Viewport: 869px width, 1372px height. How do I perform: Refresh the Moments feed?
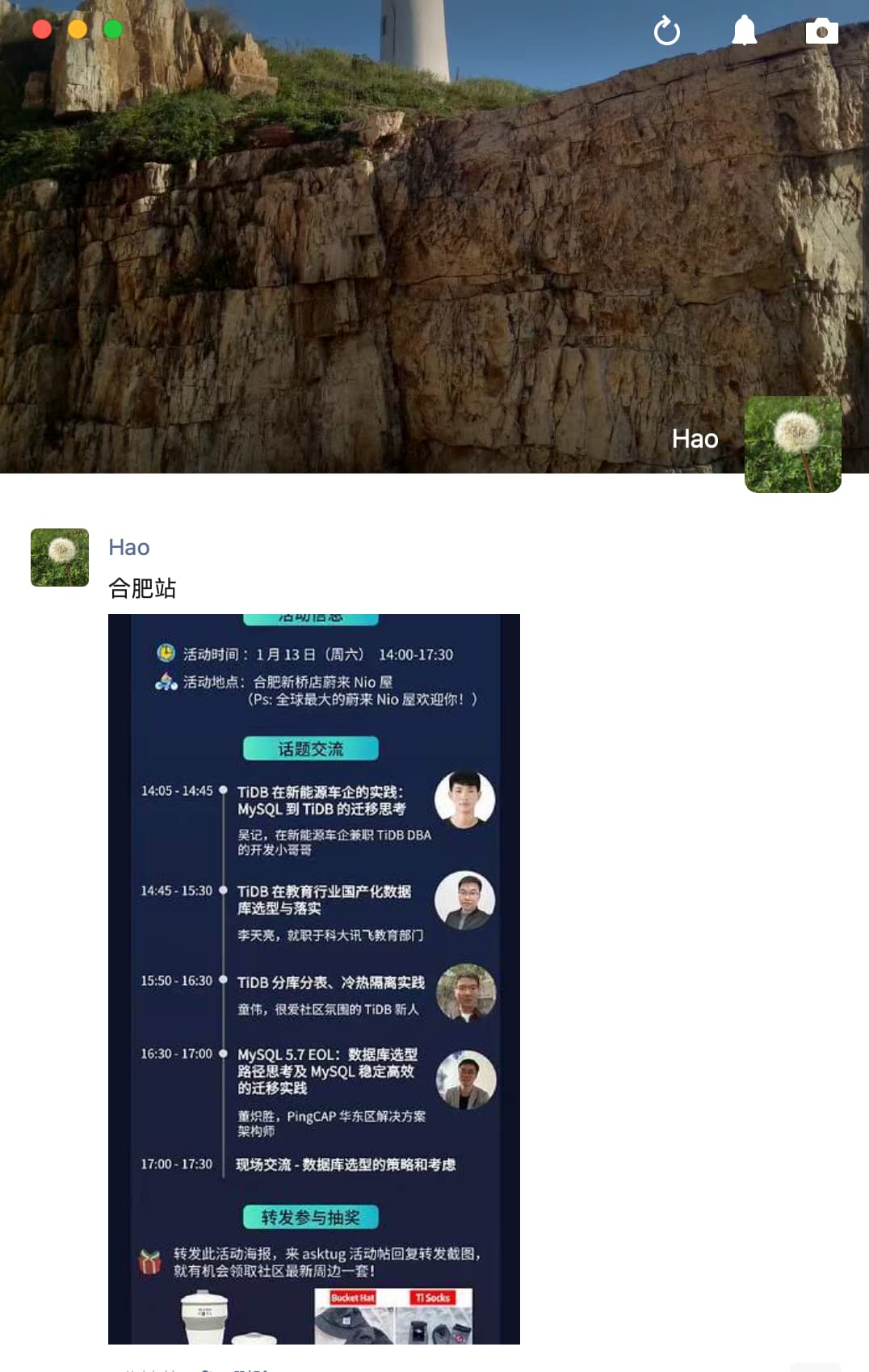pyautogui.click(x=666, y=32)
